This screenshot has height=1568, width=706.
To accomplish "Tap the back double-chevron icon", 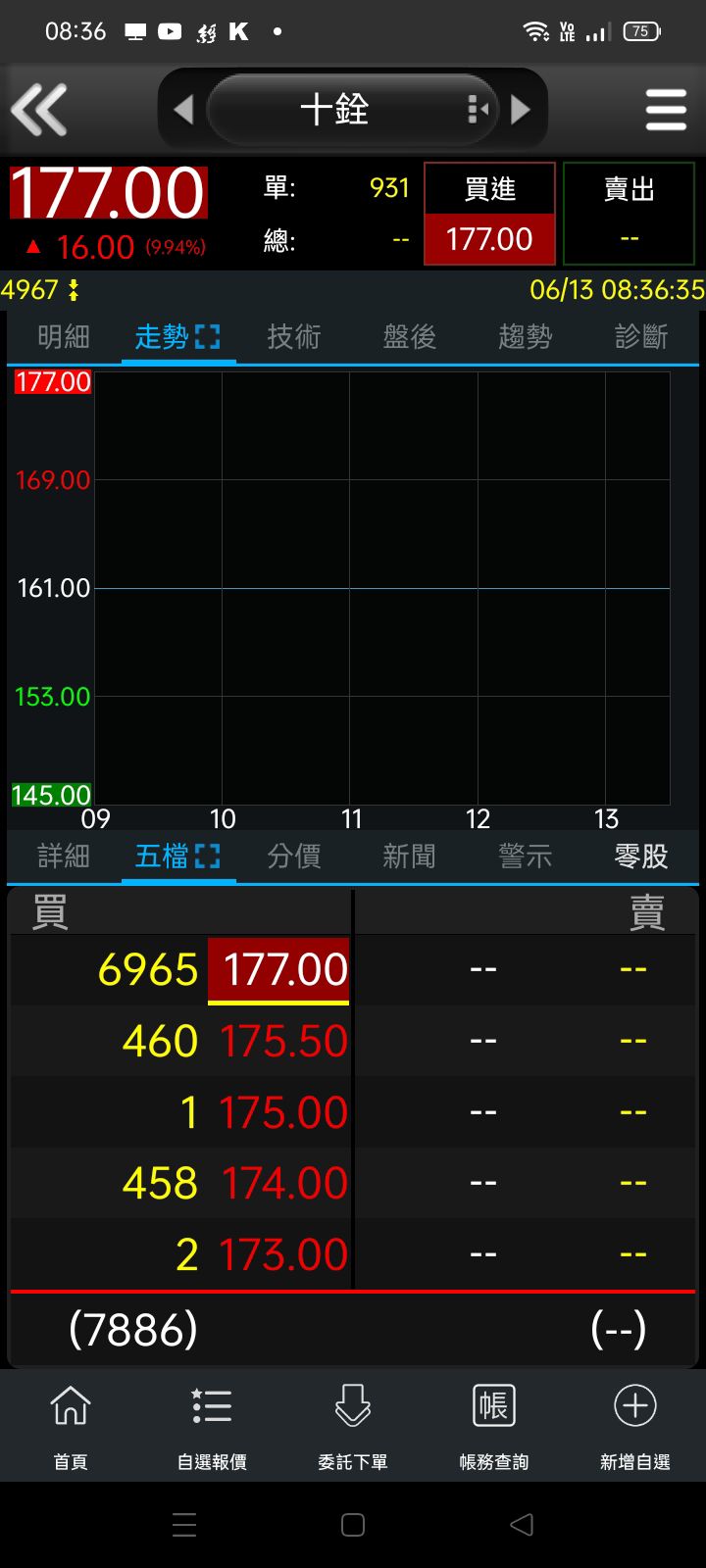I will coord(39,110).
